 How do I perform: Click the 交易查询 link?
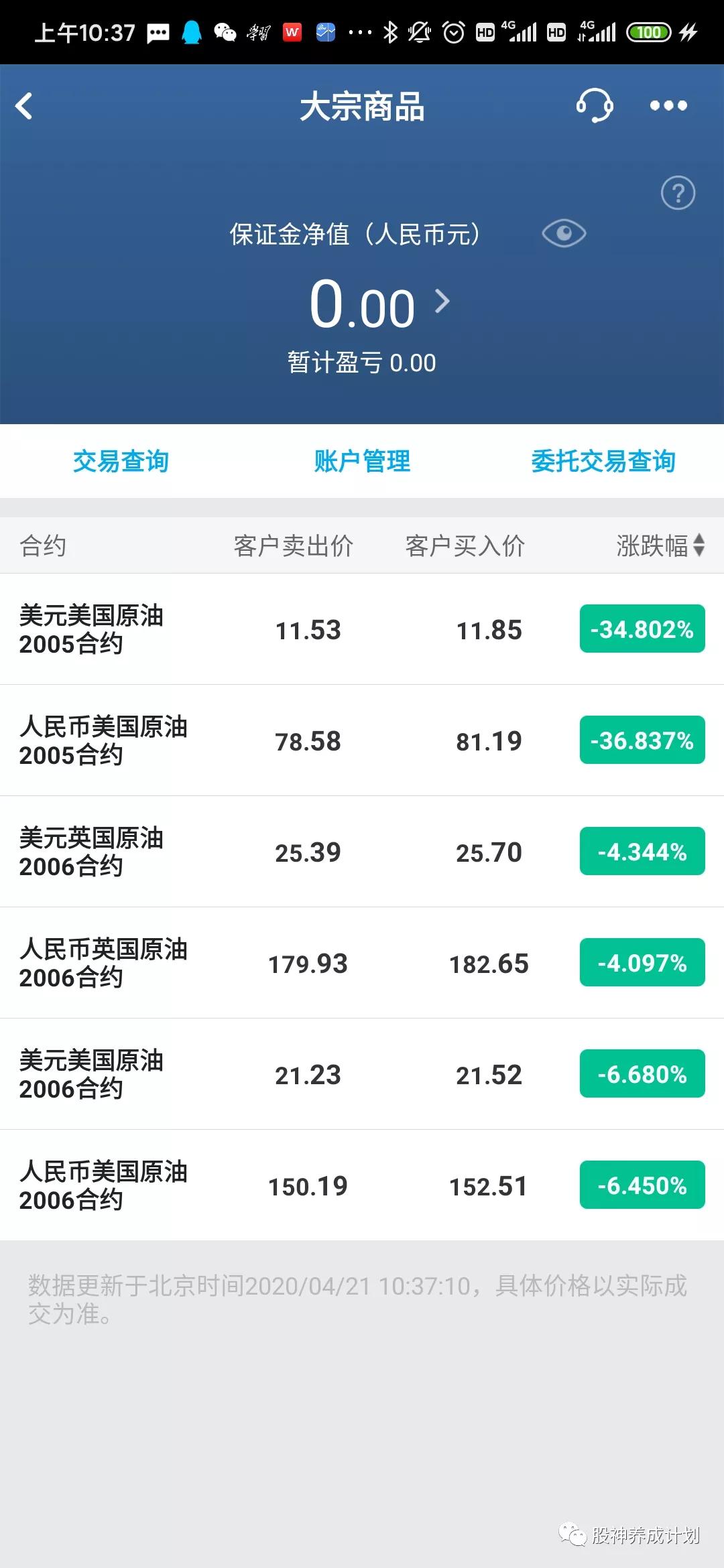click(x=121, y=460)
